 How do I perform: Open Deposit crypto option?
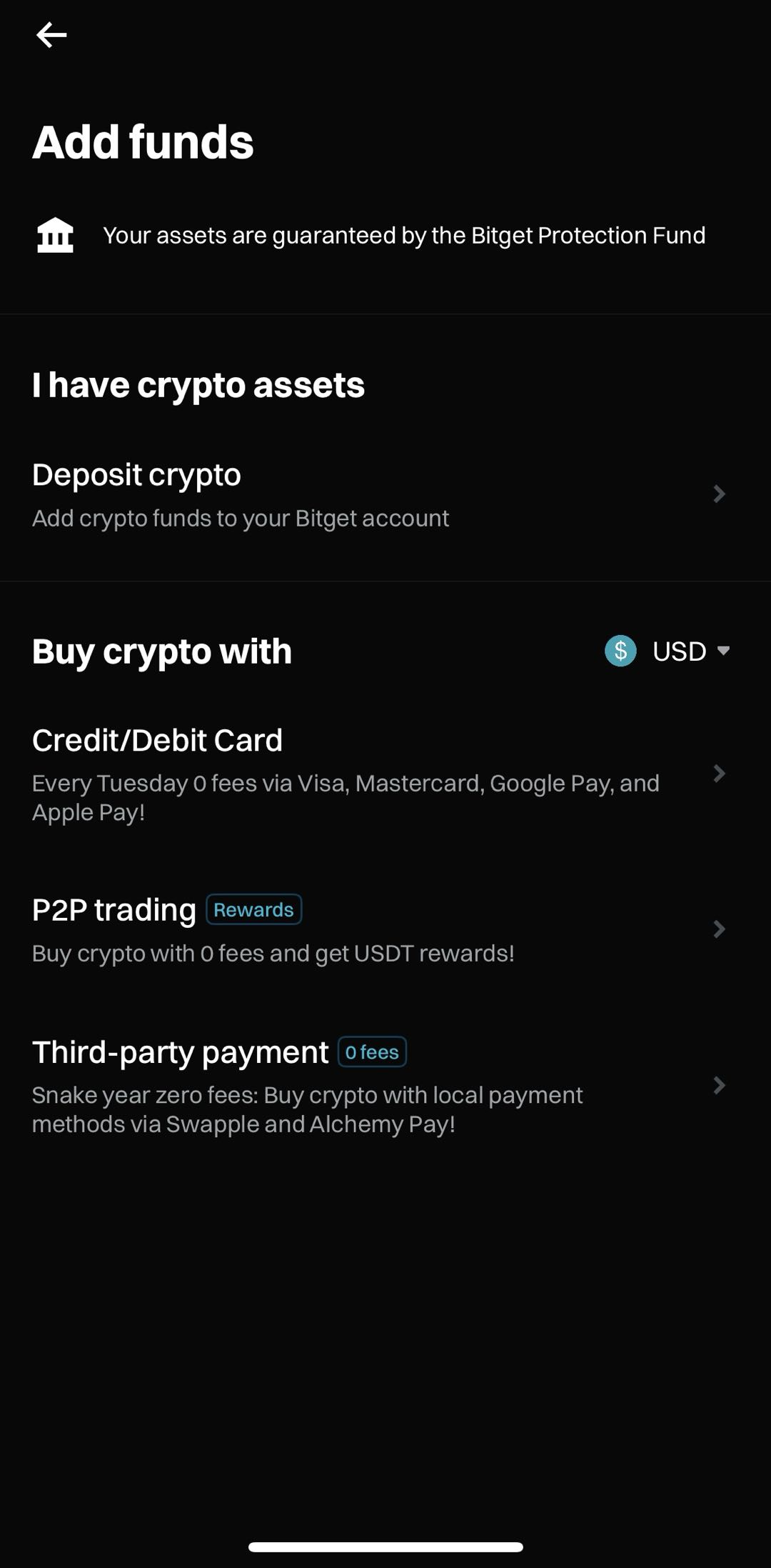point(378,494)
